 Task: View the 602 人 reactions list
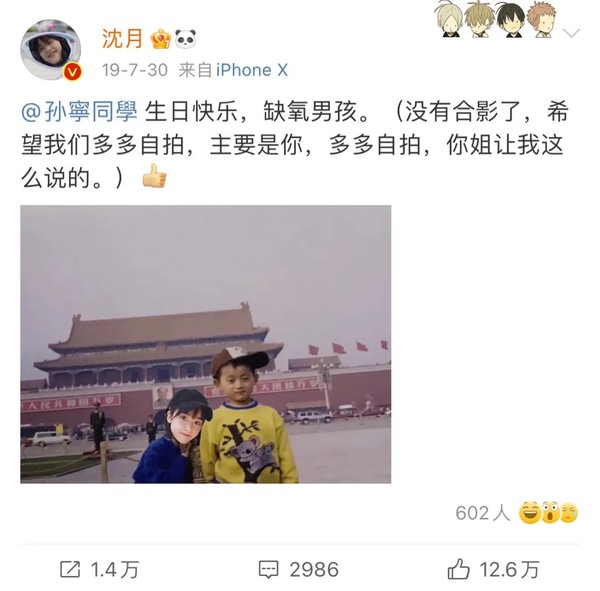pyautogui.click(x=515, y=513)
